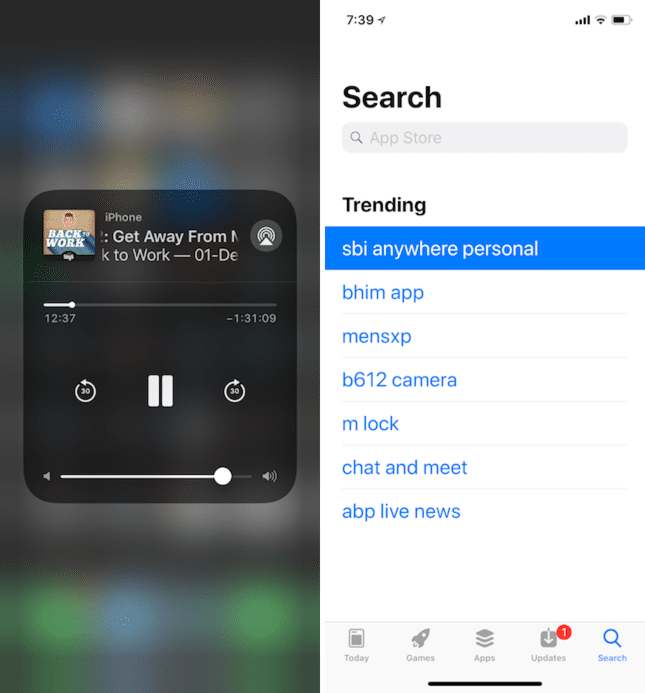Screen dimensions: 645x693
Task: Open the Back to Work artwork
Action: 69,233
